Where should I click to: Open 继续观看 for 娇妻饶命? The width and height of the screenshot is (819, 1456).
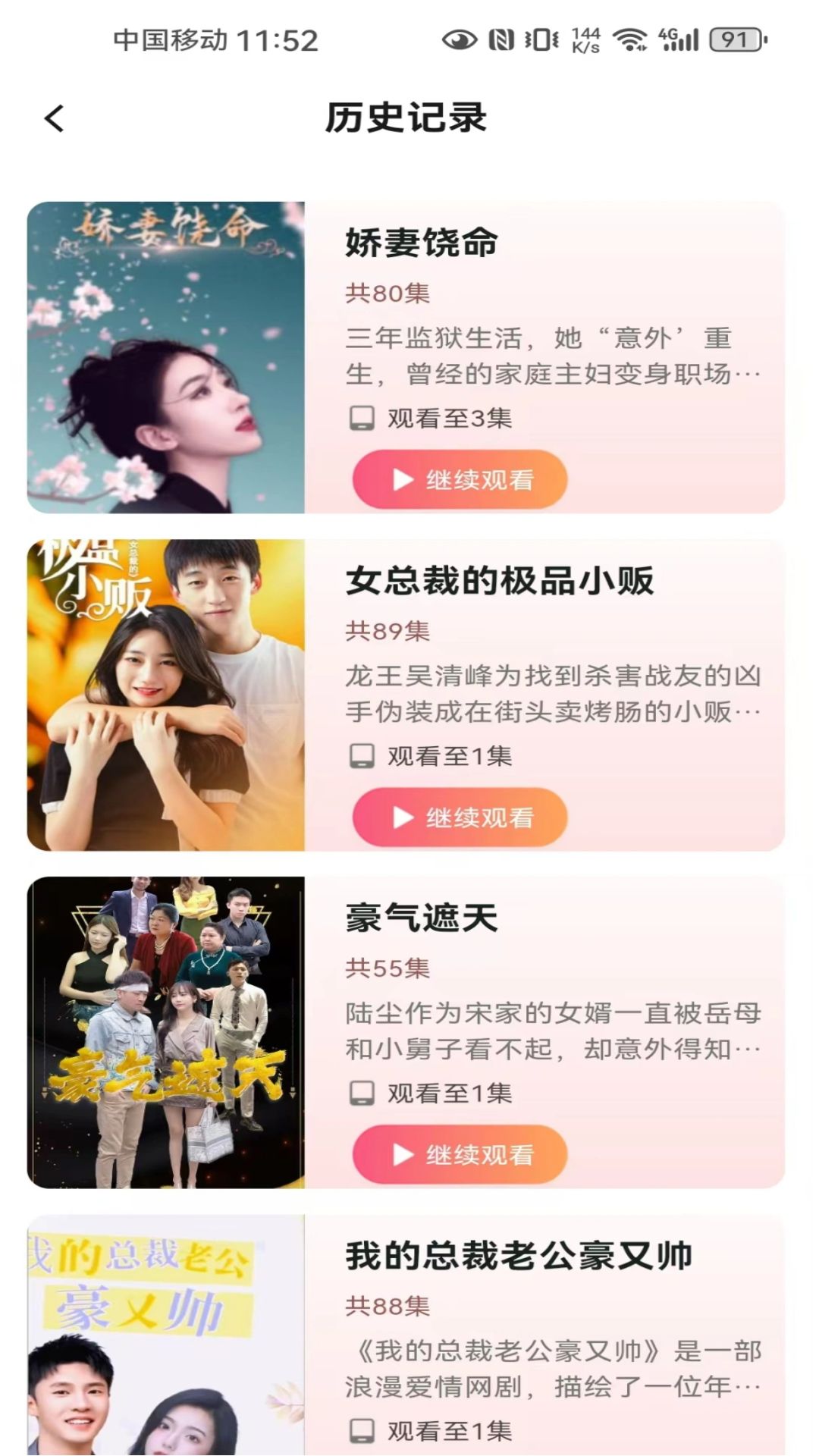[x=460, y=478]
